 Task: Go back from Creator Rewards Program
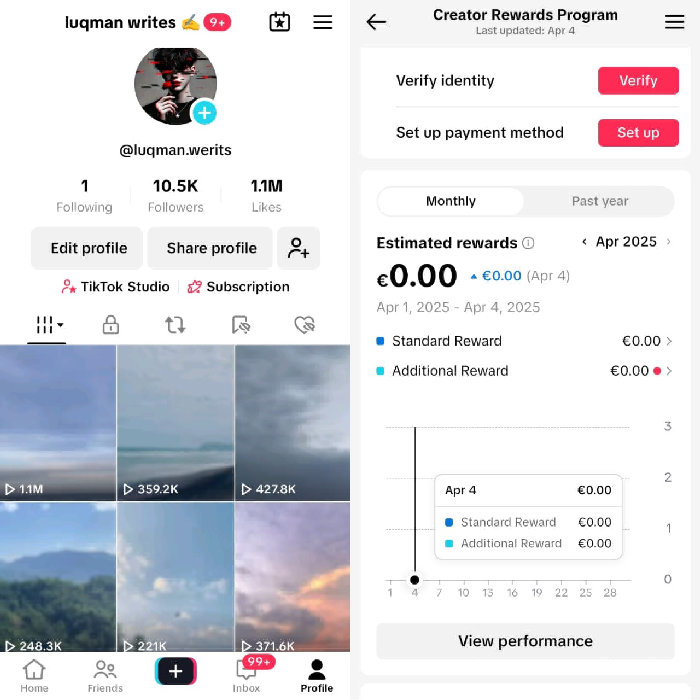tap(376, 22)
